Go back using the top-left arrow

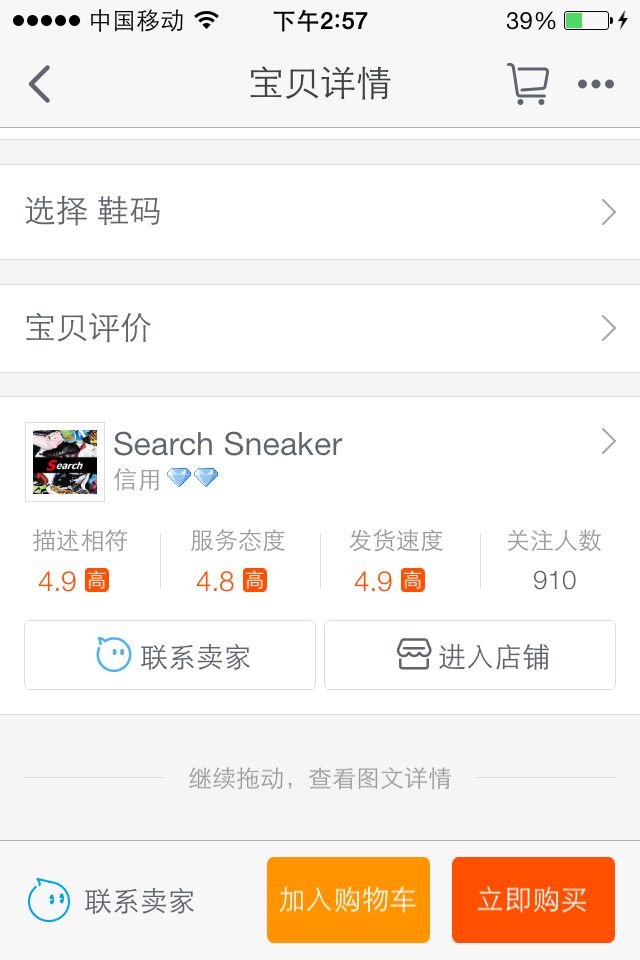pos(40,84)
